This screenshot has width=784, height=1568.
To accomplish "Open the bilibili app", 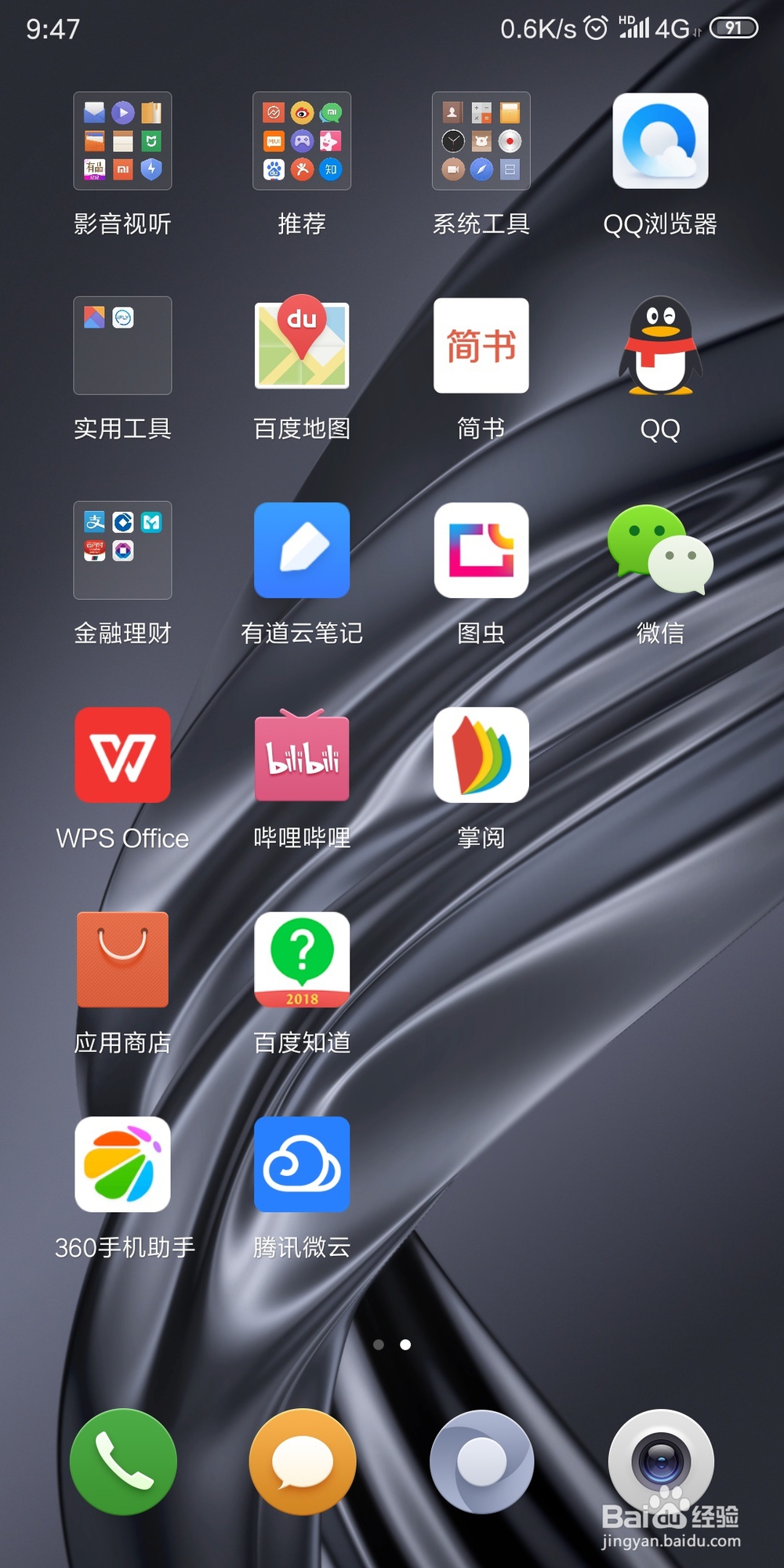I will point(302,755).
